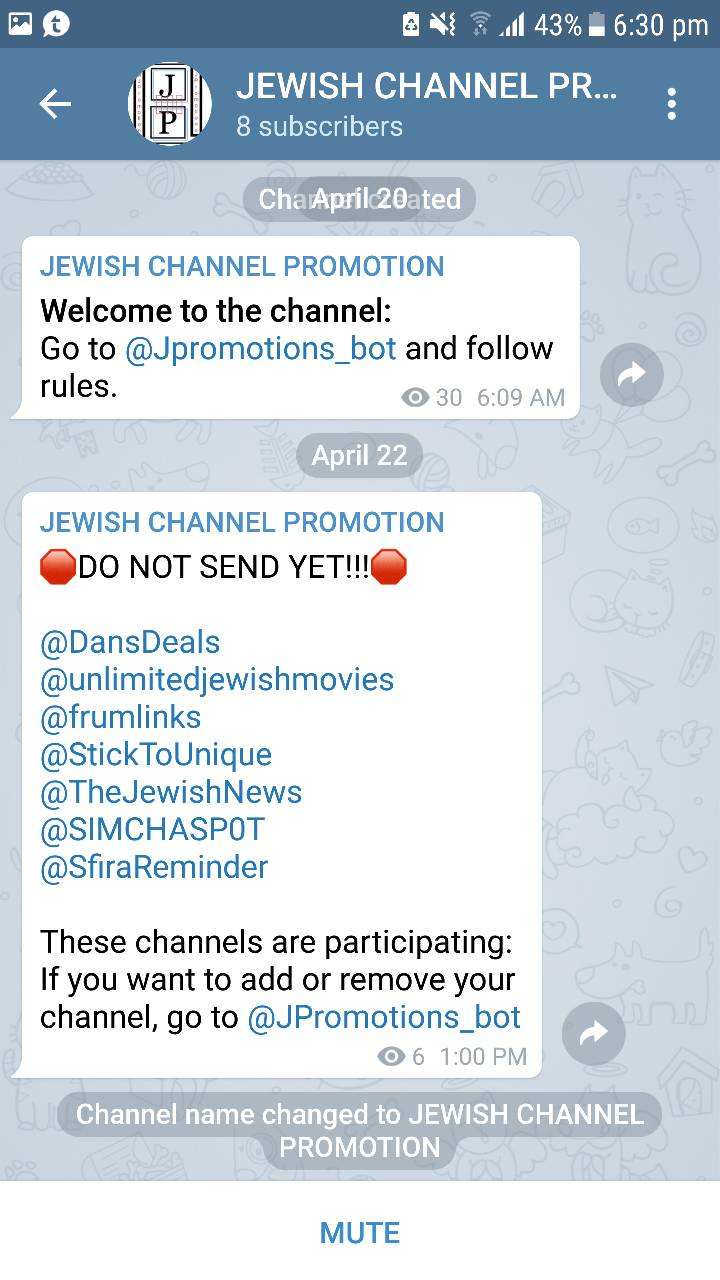720x1280 pixels.
Task: Forward the DO NOT SEND YET message
Action: click(x=593, y=1033)
